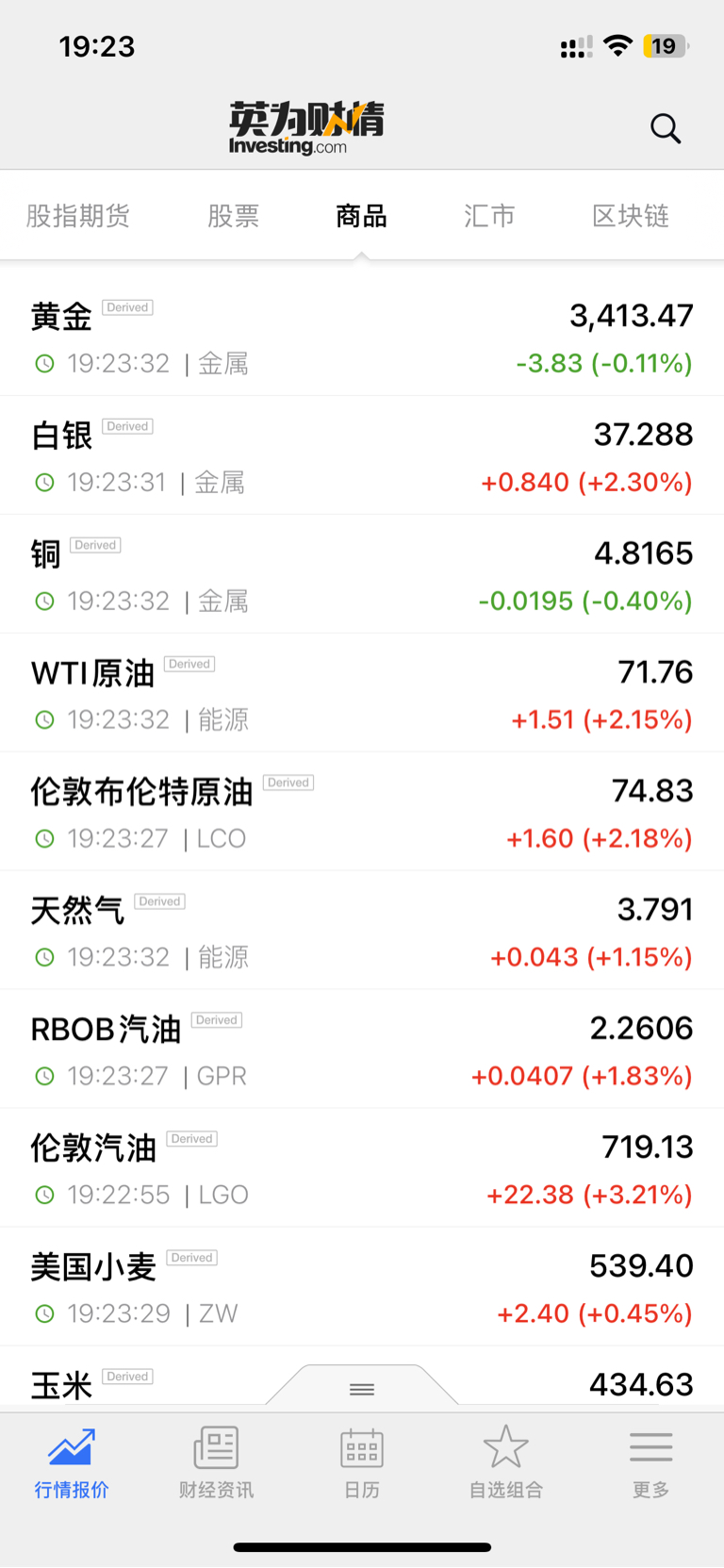Open the 黄金 quote row
Image resolution: width=724 pixels, height=1568 pixels.
[362, 337]
